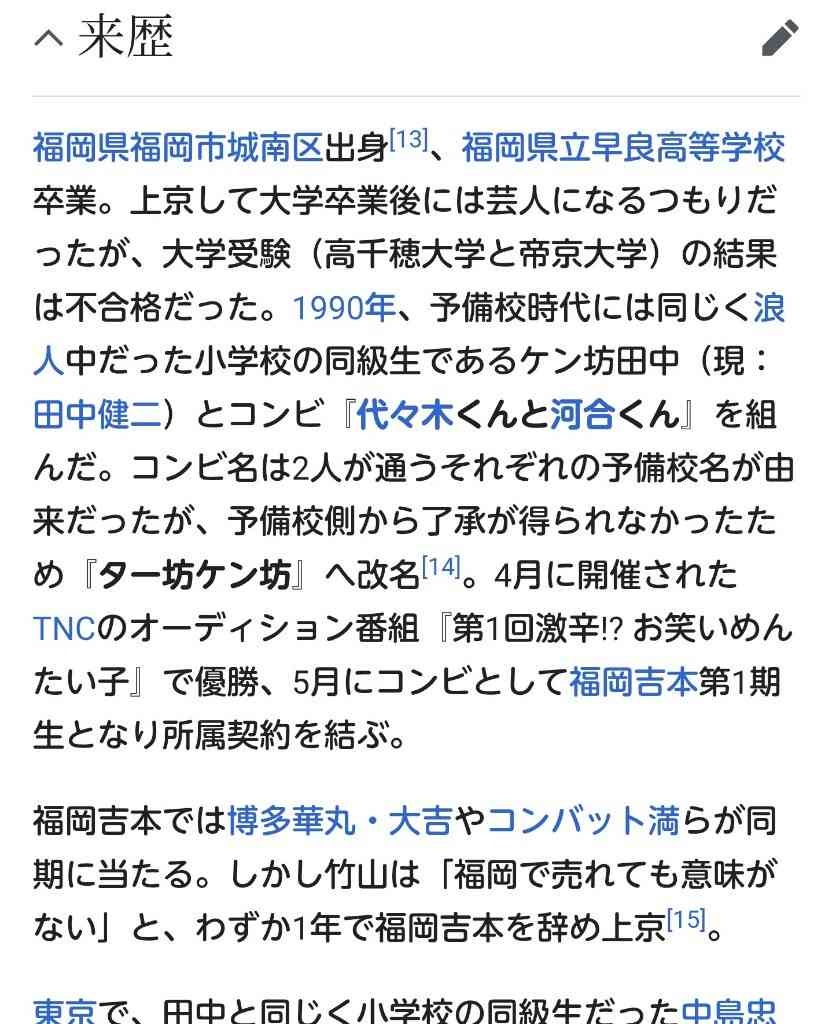Edit the 来歴 section with pencil icon
The height and width of the screenshot is (1024, 833).
[x=779, y=38]
